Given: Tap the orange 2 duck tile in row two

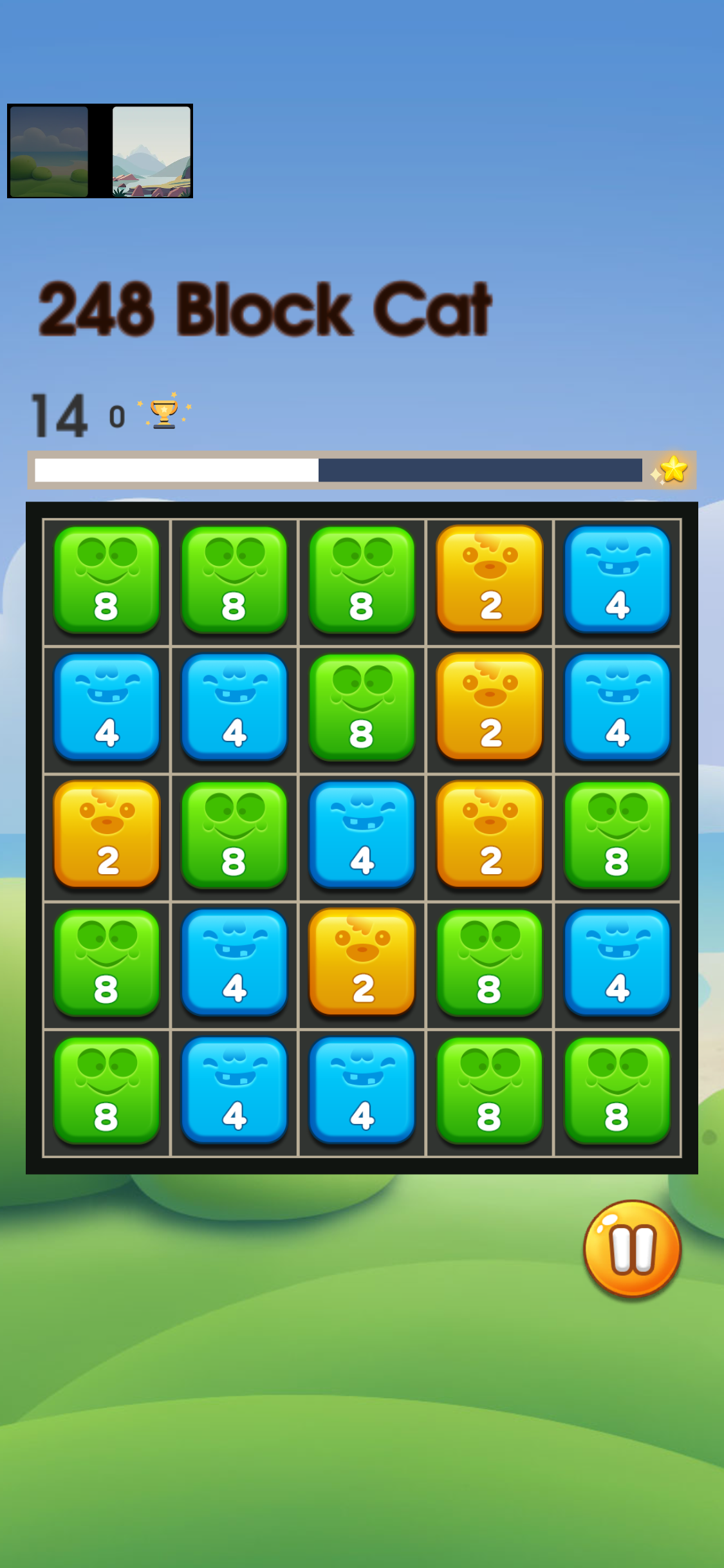Looking at the screenshot, I should coord(490,707).
